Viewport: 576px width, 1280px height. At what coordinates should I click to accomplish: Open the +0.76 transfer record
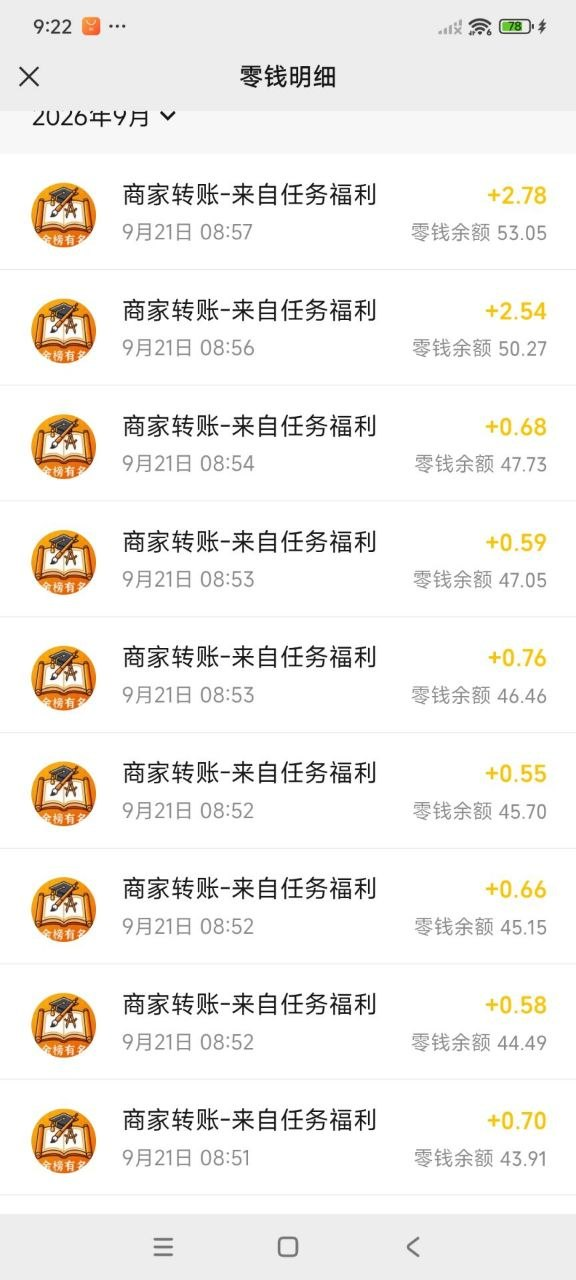coord(288,675)
